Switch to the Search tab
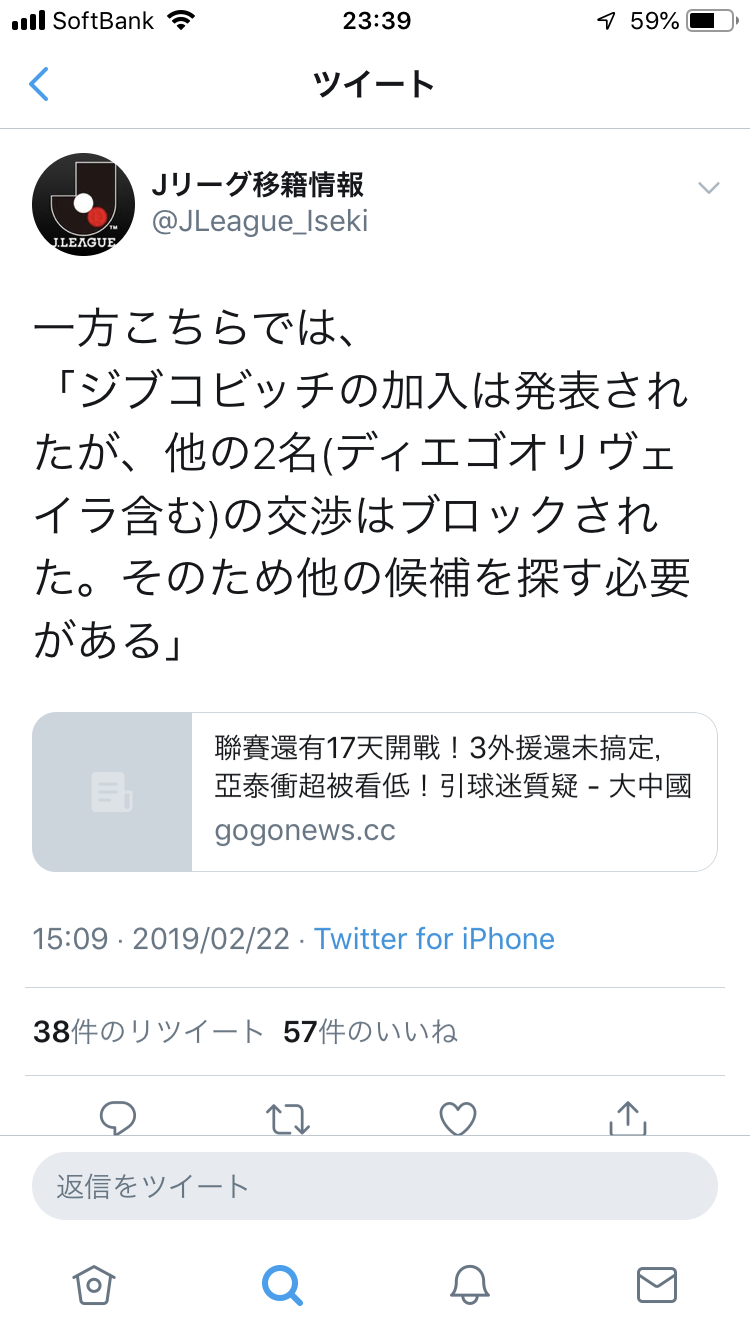 pyautogui.click(x=282, y=1285)
